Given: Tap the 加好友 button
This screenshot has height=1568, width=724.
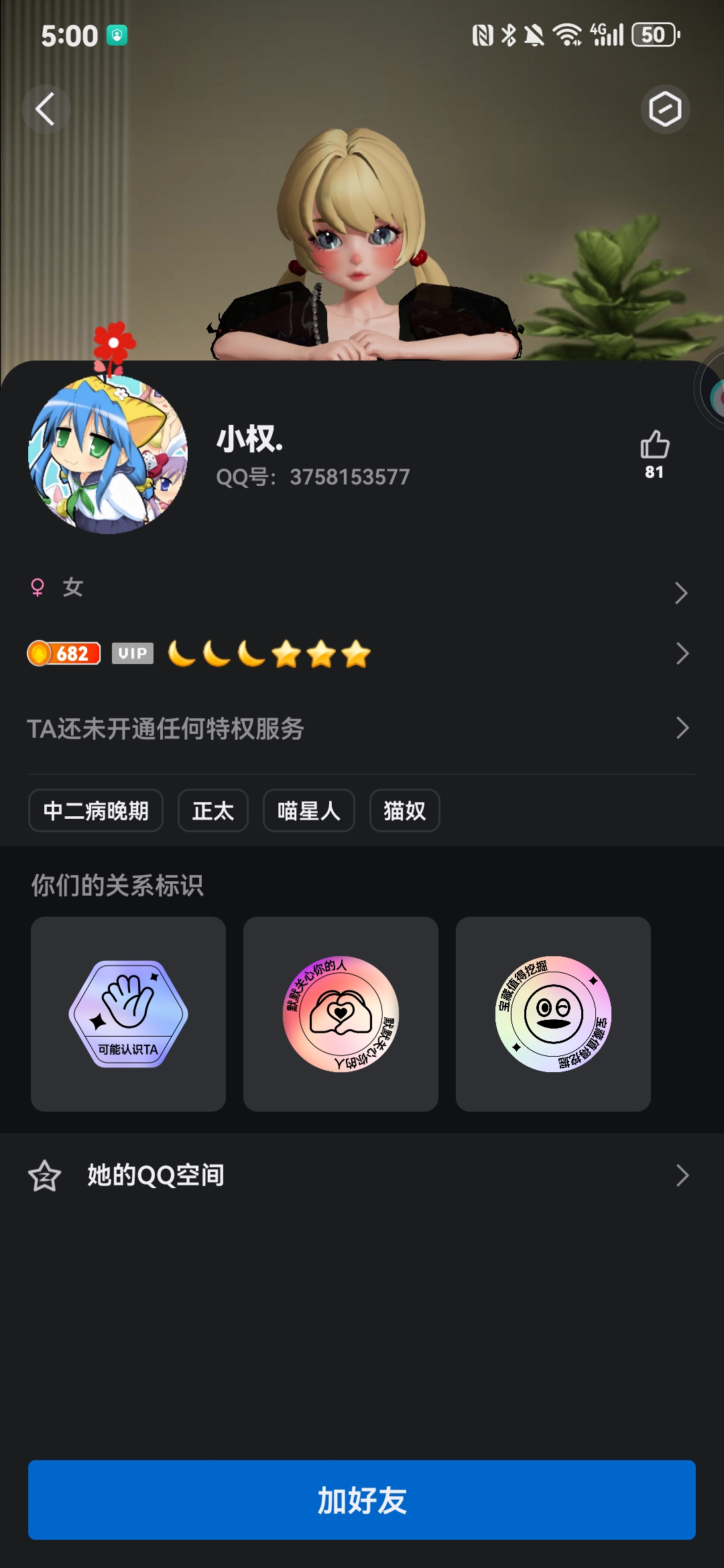Looking at the screenshot, I should pos(362,1500).
